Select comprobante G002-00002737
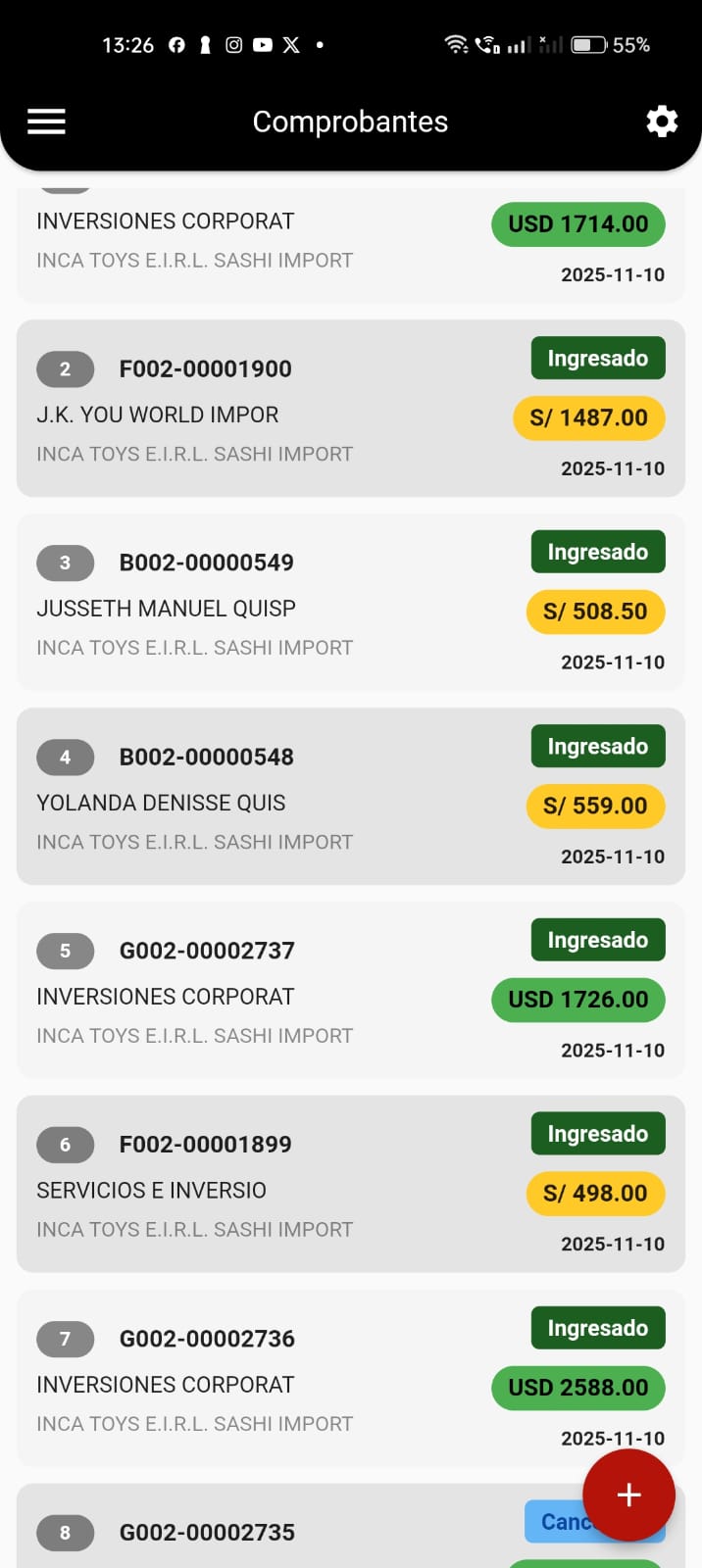The width and height of the screenshot is (702, 1568). [x=206, y=952]
